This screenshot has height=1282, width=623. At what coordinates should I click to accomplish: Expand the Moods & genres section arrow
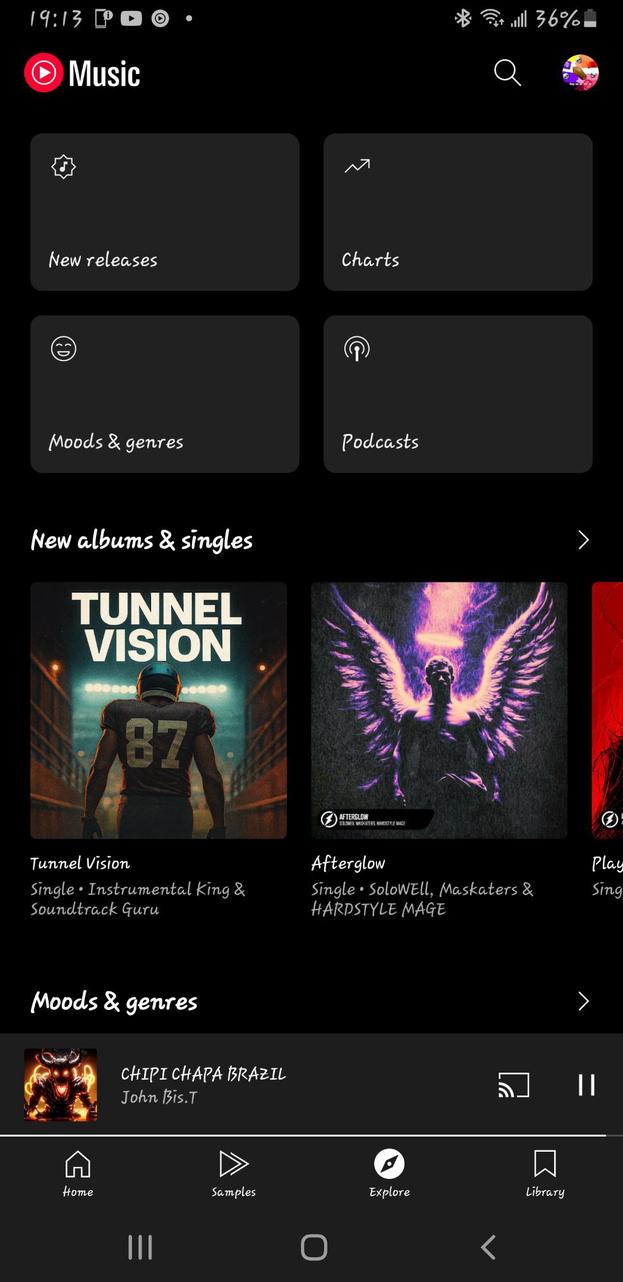pyautogui.click(x=584, y=1001)
